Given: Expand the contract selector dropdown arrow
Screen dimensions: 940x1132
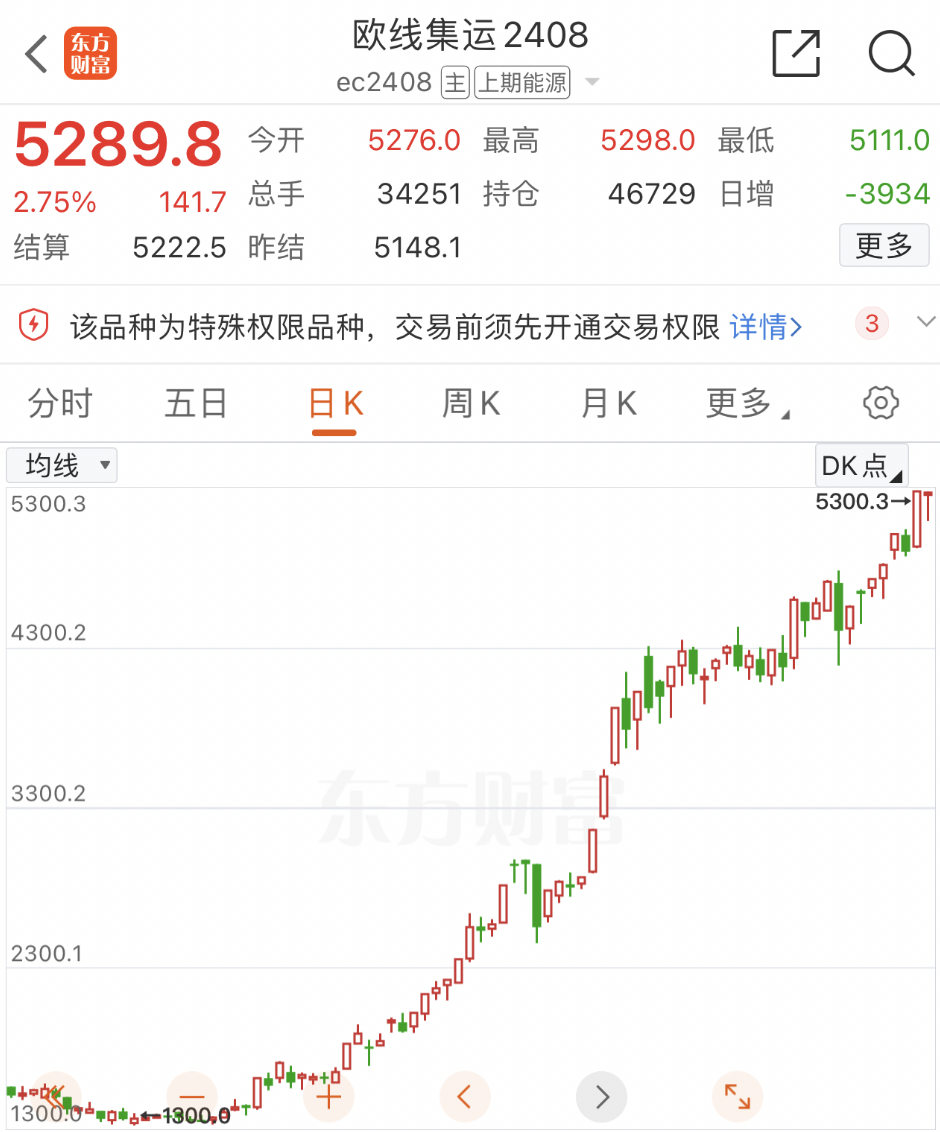Looking at the screenshot, I should pyautogui.click(x=592, y=82).
